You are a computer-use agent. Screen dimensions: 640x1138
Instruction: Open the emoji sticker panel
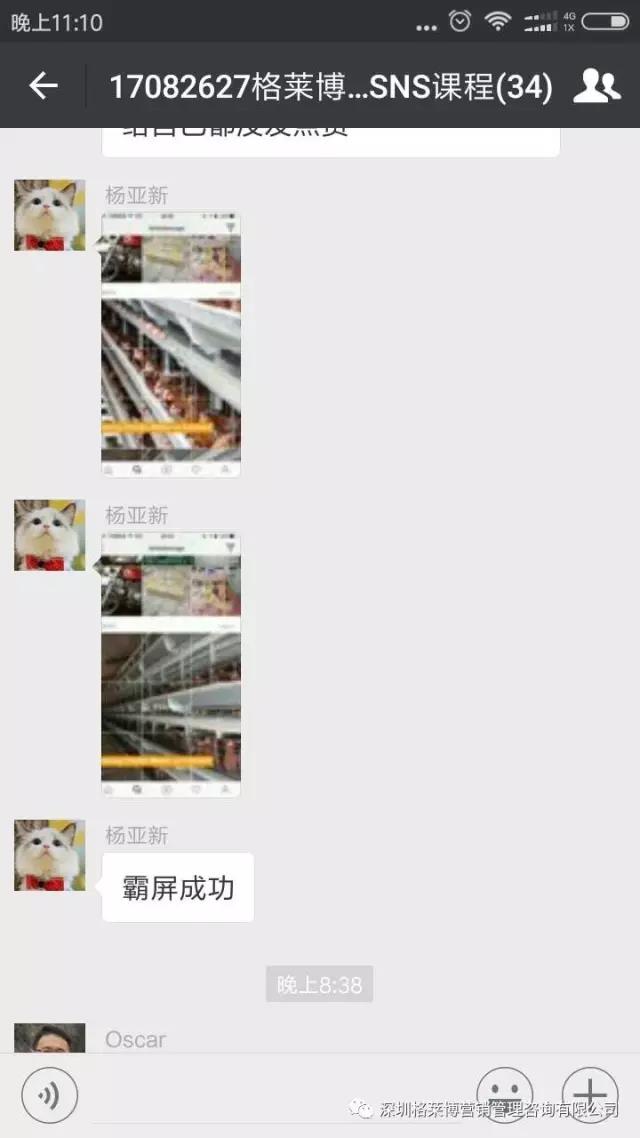504,1093
